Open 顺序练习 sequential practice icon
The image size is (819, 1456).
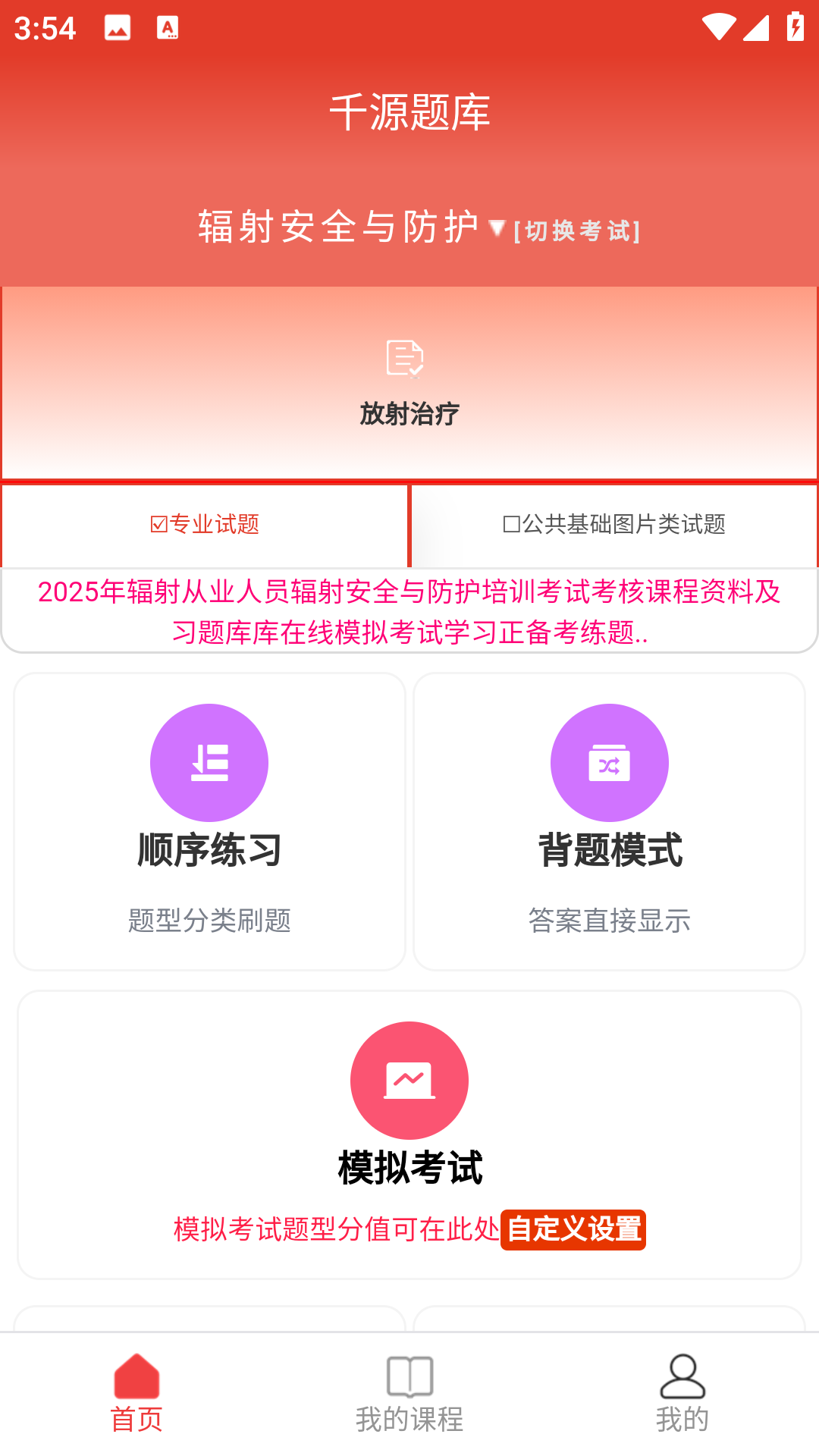pyautogui.click(x=209, y=763)
